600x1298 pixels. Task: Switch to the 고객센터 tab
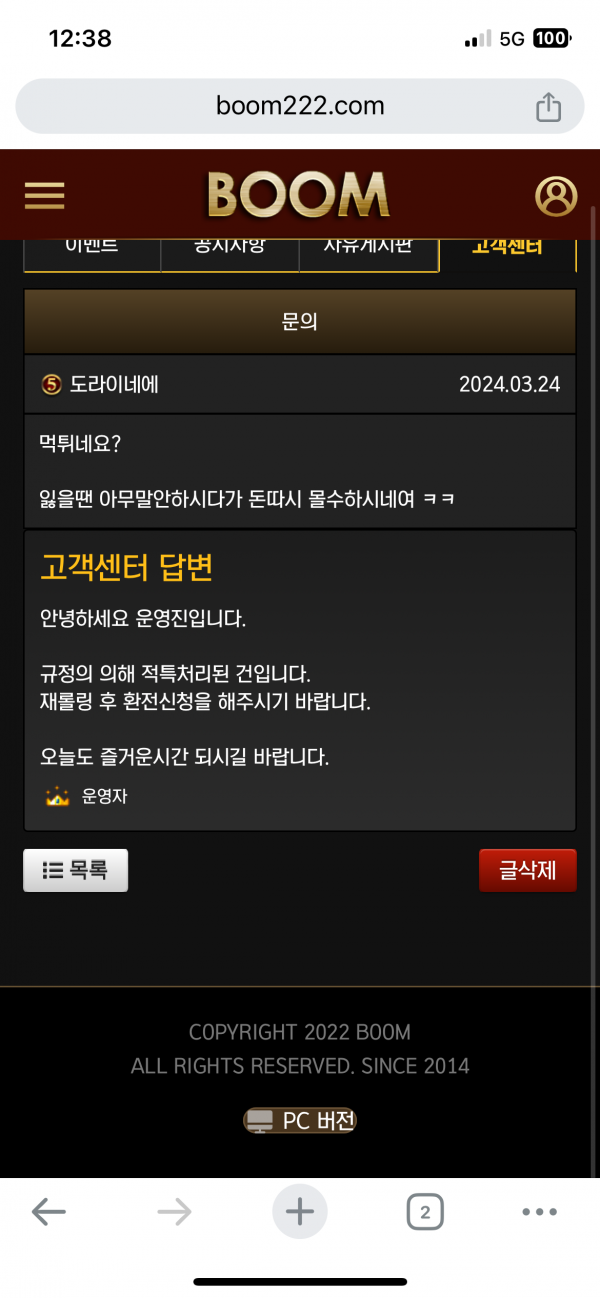click(508, 255)
